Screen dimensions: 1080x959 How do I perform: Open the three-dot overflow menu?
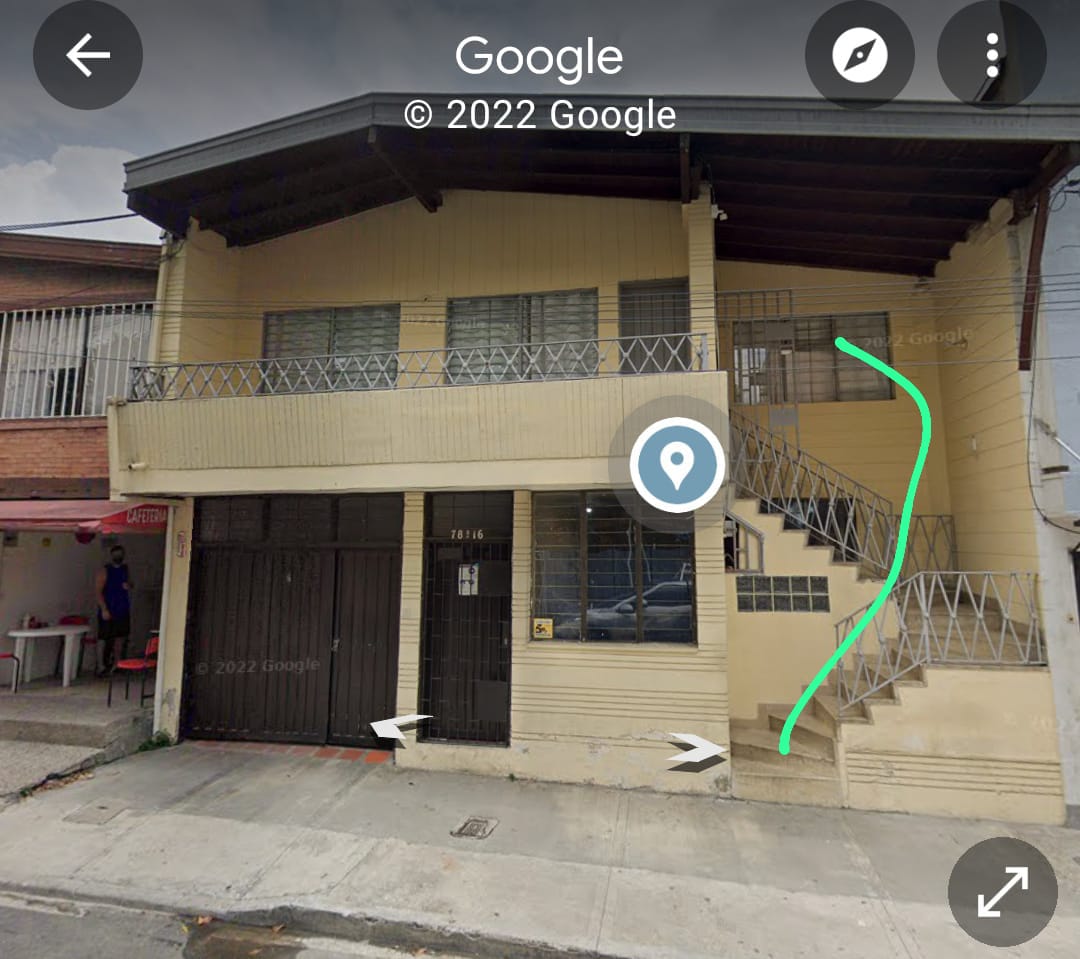991,55
